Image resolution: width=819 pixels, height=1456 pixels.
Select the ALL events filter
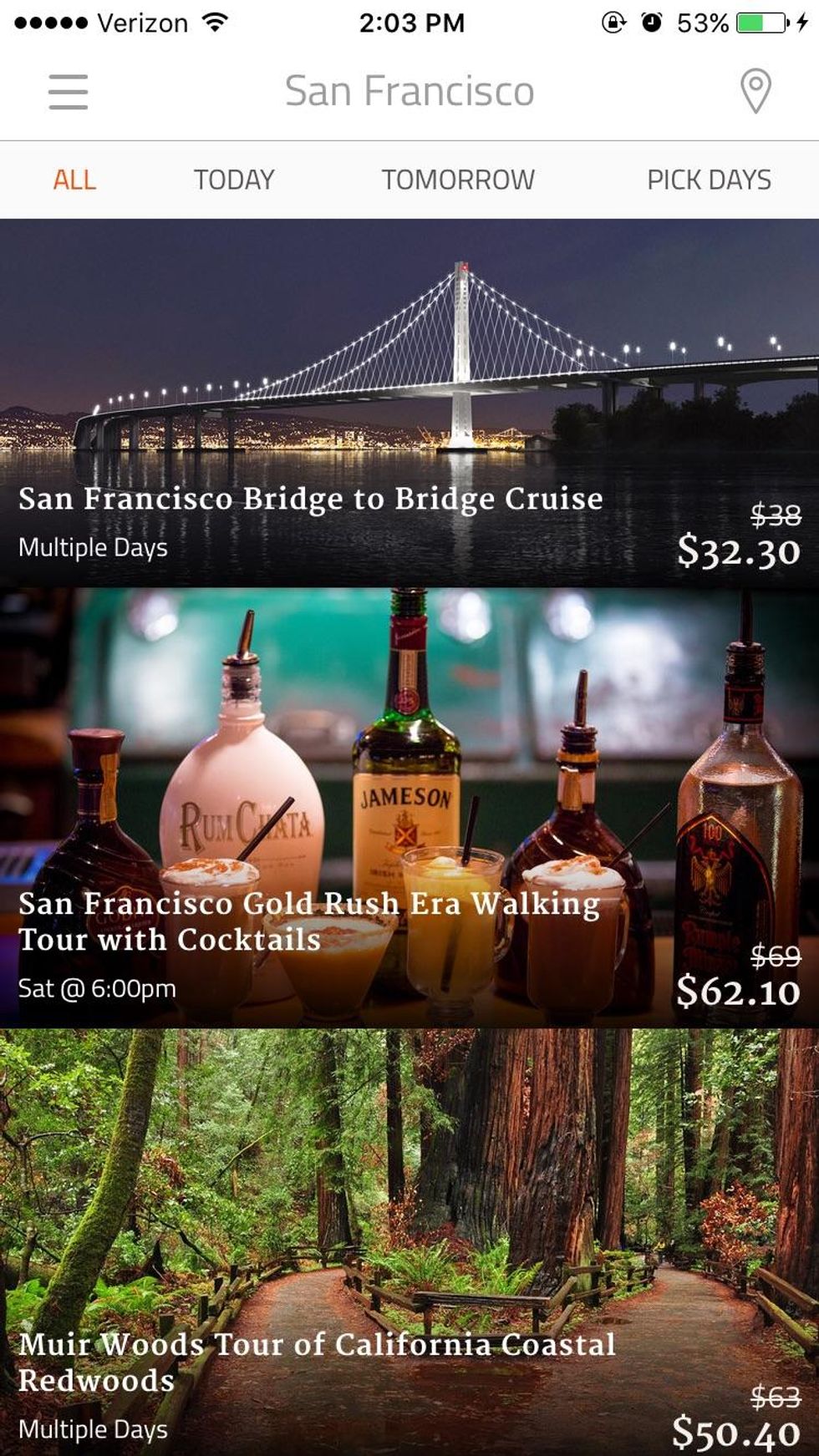click(74, 178)
